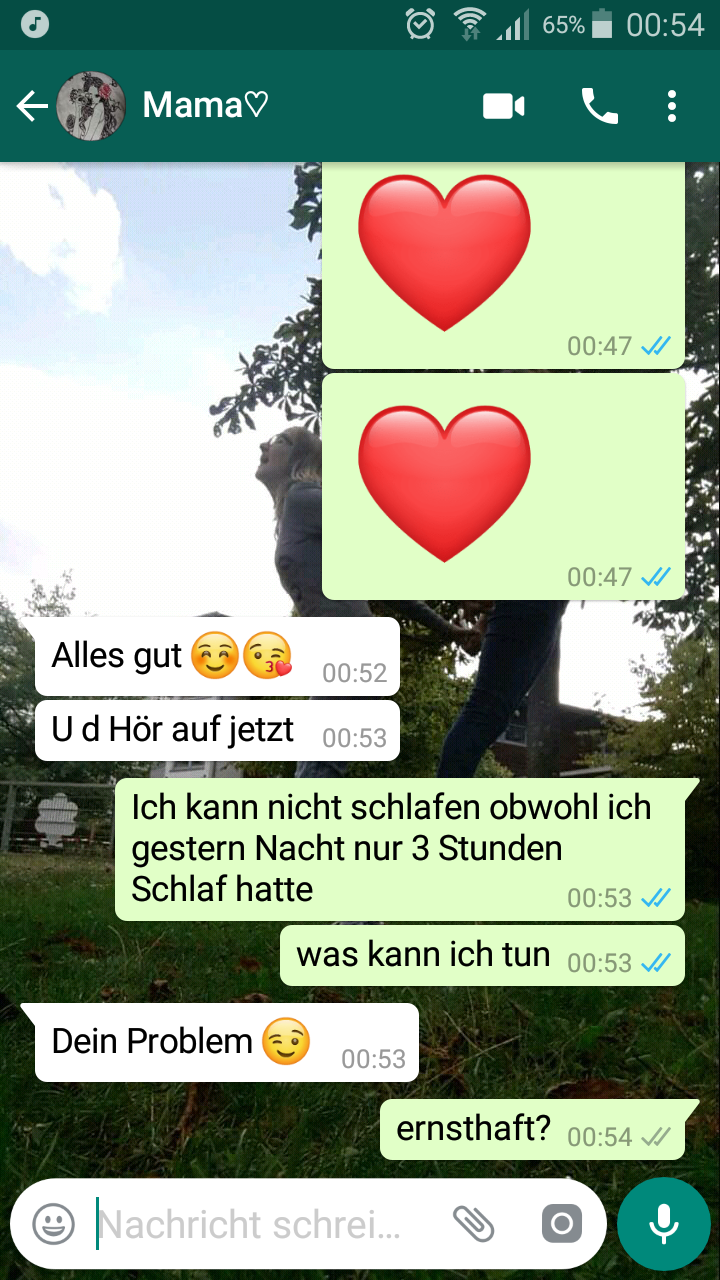The height and width of the screenshot is (1280, 720).
Task: Open Mama's contact info from header
Action: coord(205,105)
